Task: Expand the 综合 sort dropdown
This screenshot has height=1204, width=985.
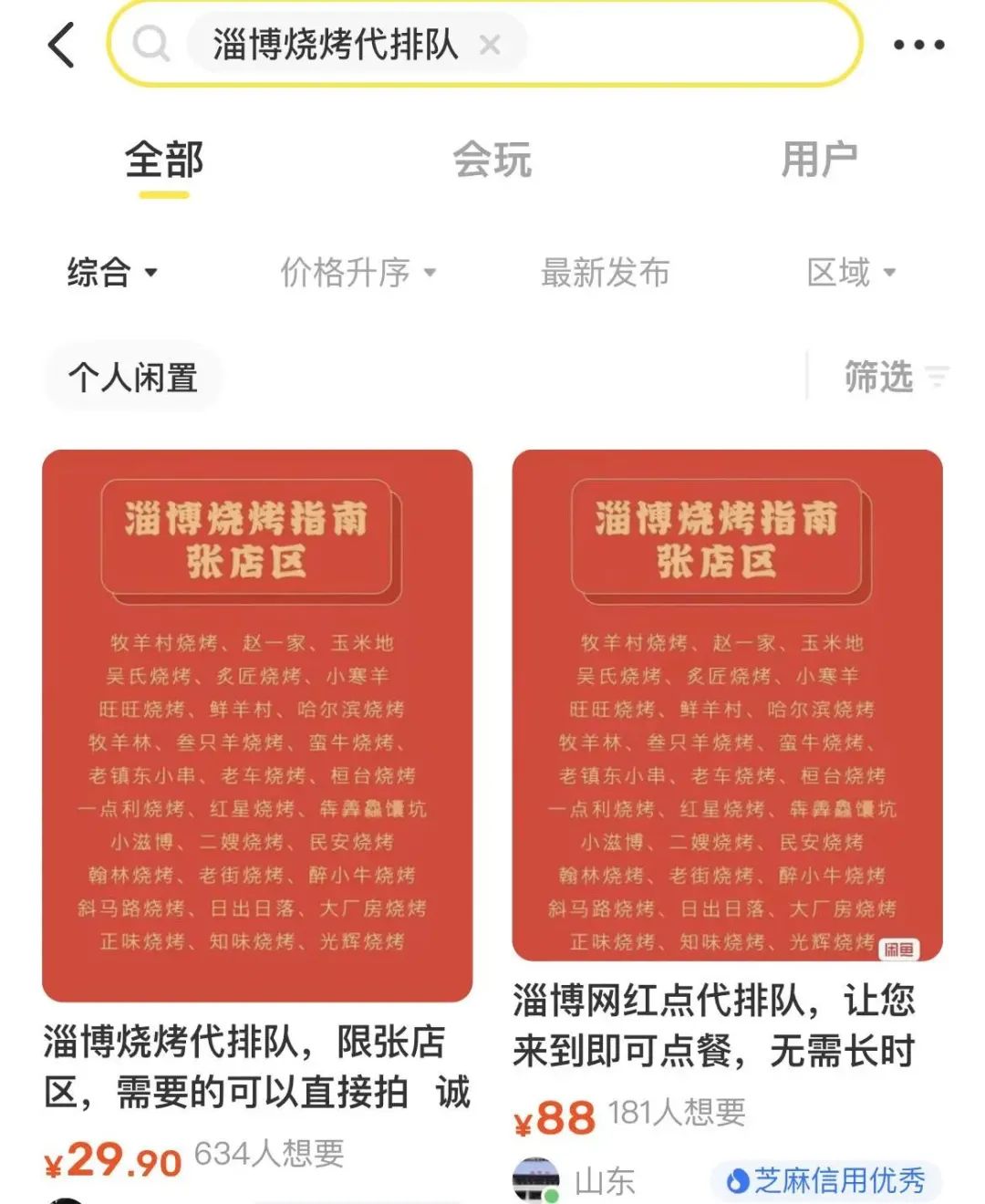Action: tap(109, 274)
